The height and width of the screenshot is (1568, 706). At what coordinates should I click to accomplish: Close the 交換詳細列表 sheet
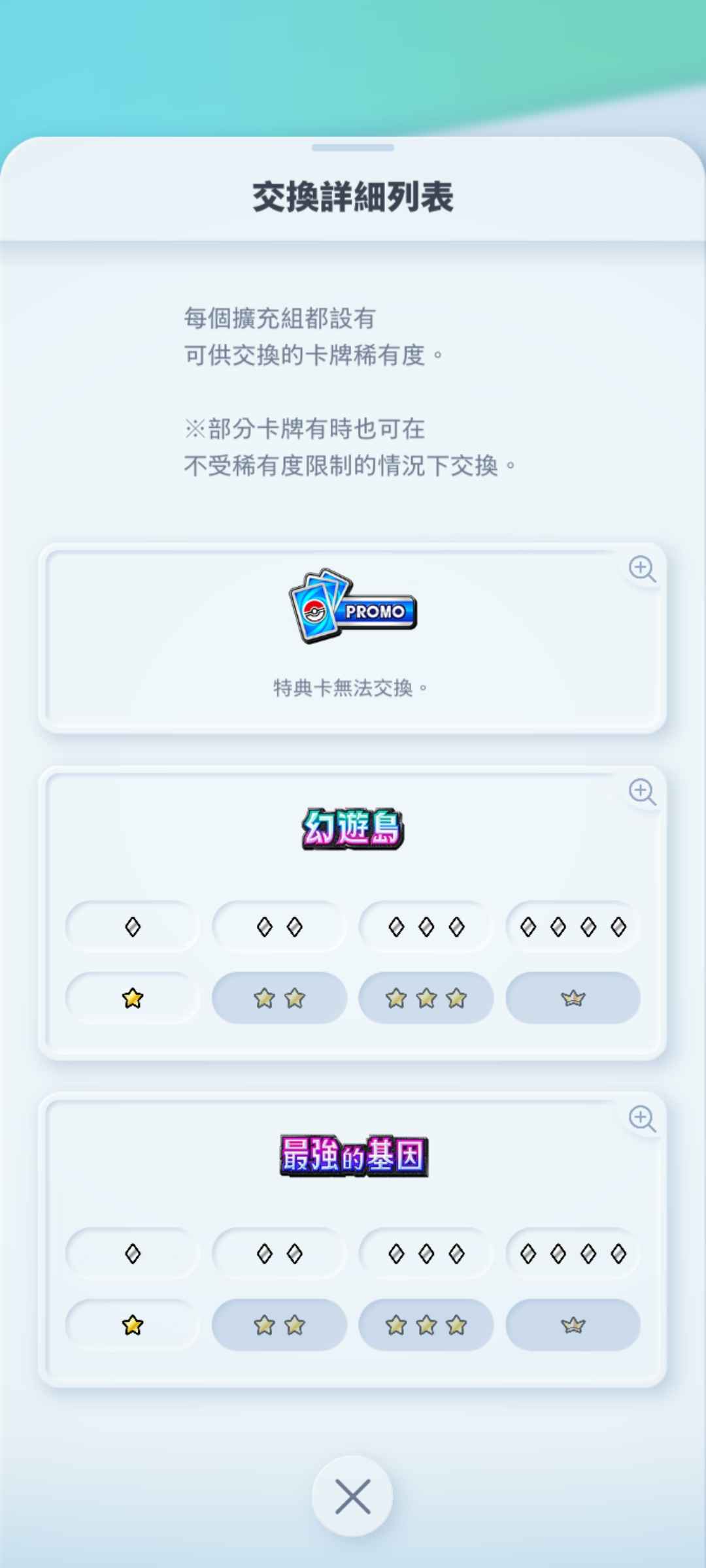point(352,1496)
